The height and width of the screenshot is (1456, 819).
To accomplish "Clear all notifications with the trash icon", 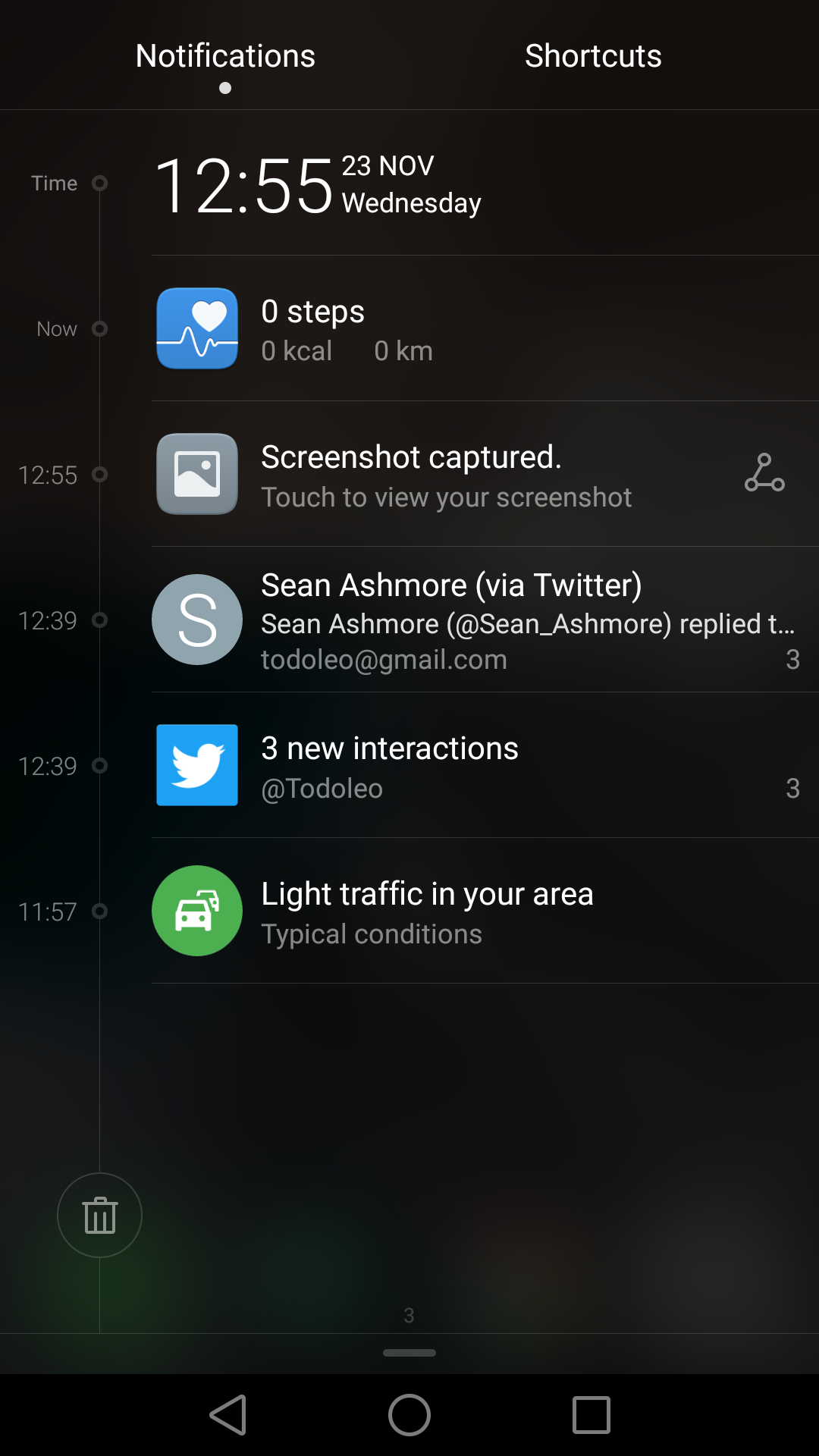I will click(99, 1215).
